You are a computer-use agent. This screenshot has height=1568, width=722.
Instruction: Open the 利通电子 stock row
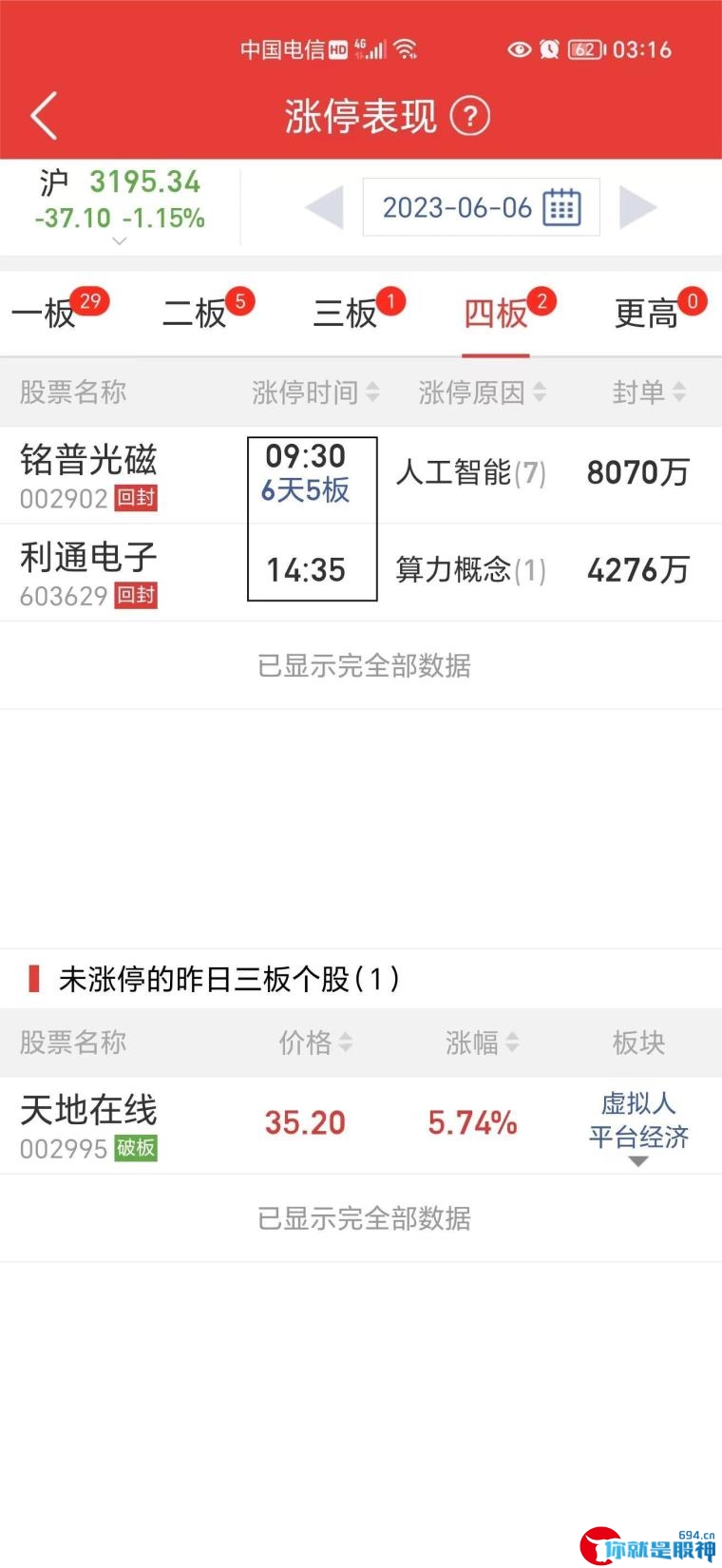click(361, 572)
